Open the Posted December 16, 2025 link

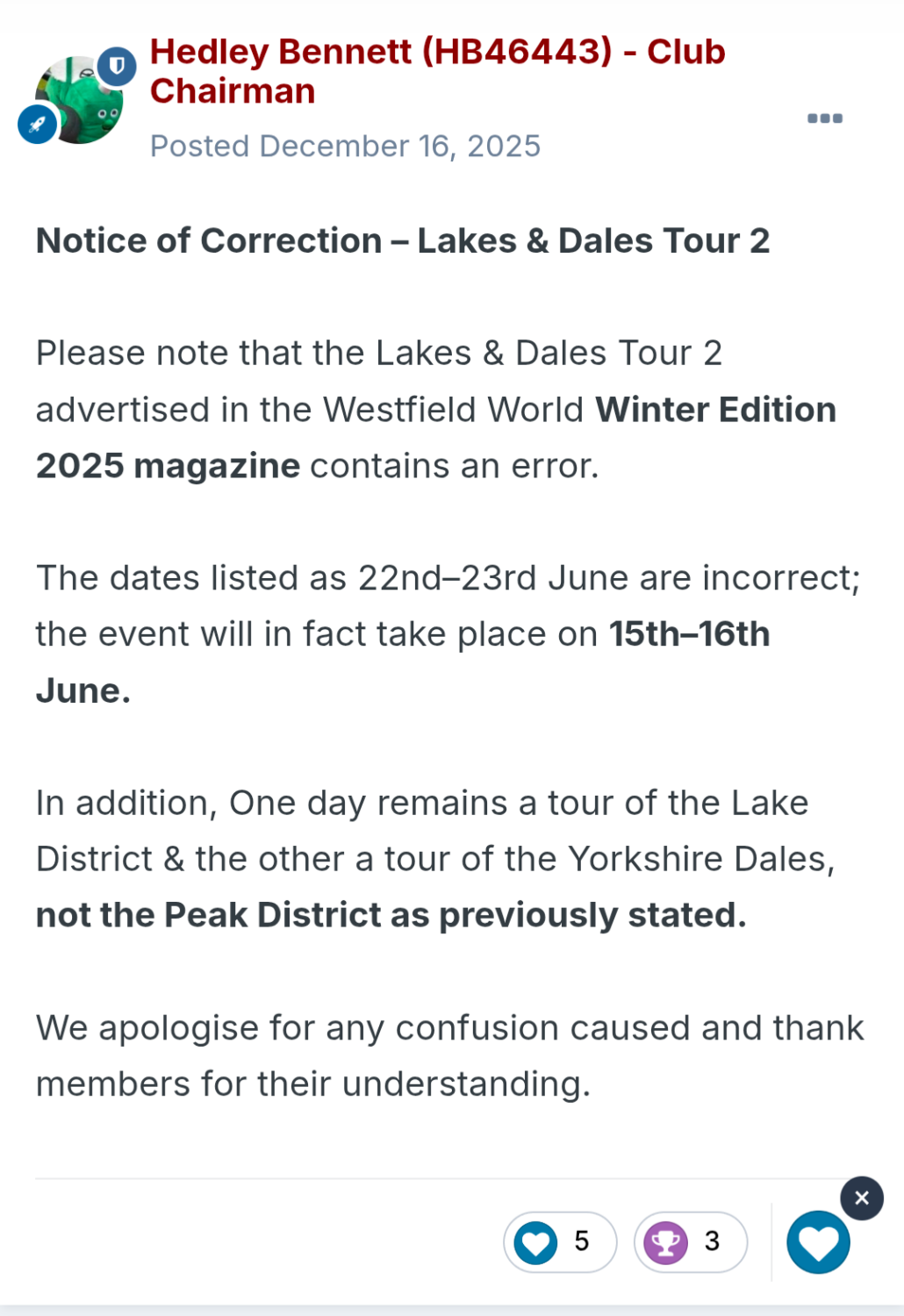point(345,146)
